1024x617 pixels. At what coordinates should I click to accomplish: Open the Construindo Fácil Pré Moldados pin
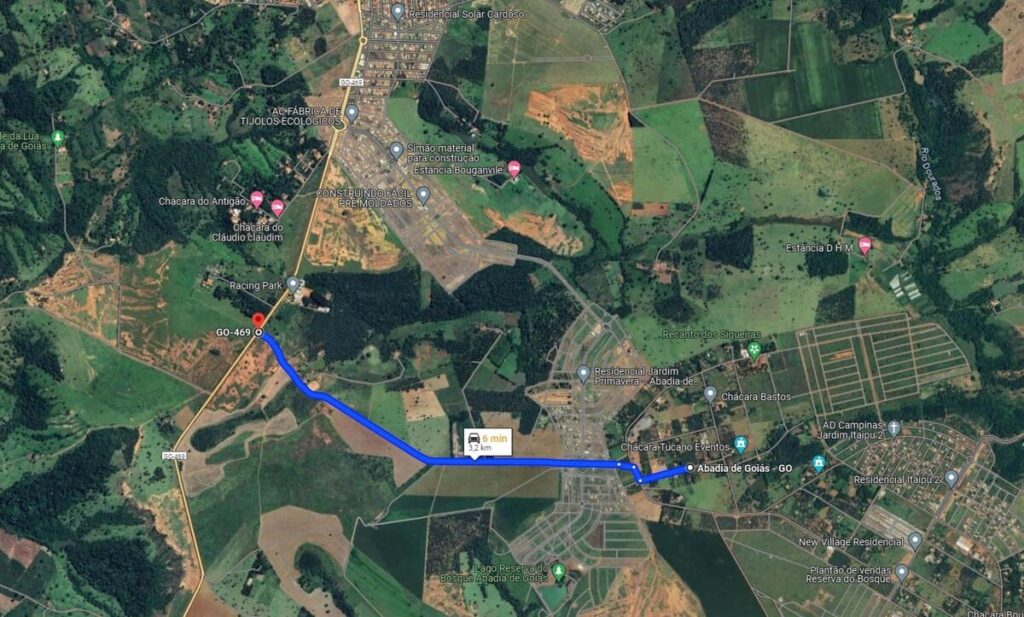(423, 195)
